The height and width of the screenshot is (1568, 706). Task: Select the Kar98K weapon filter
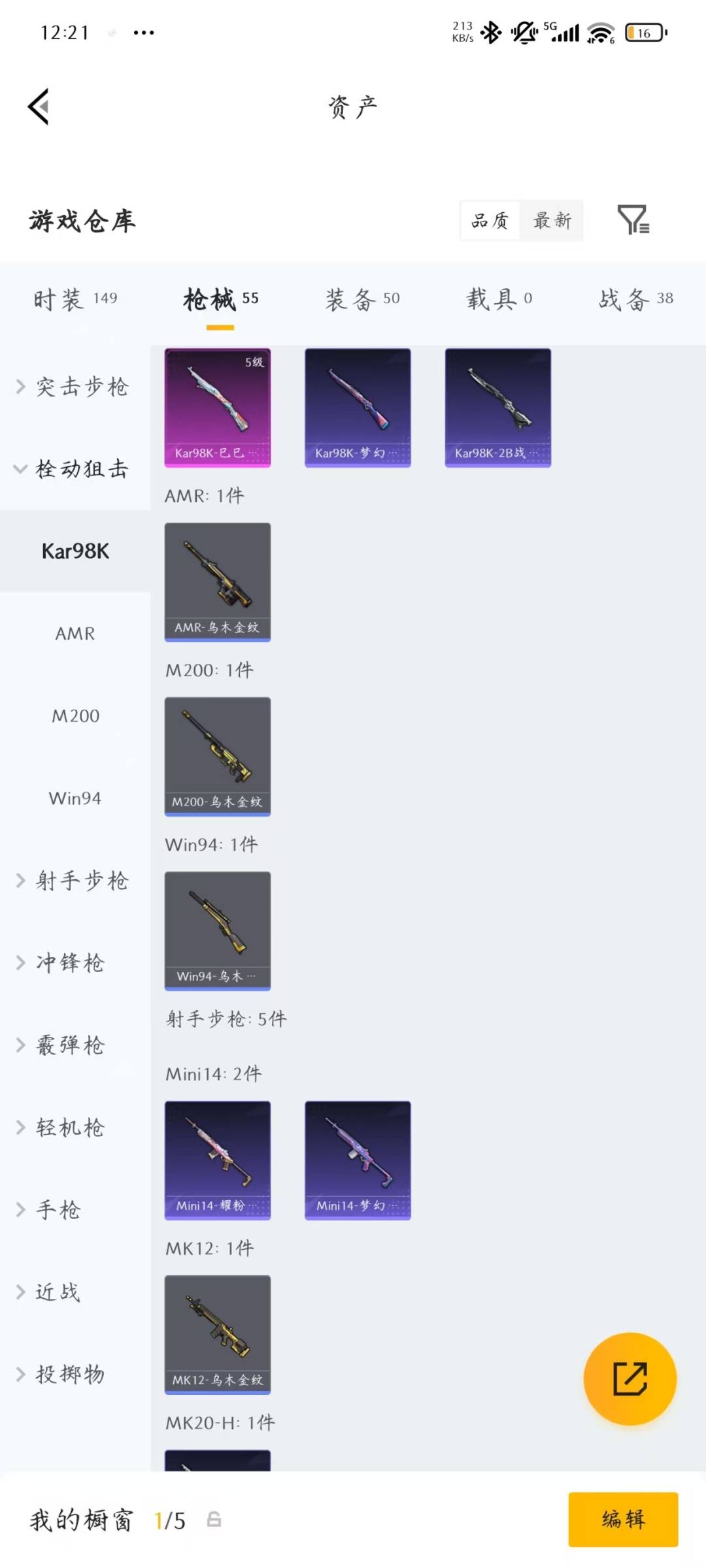(x=75, y=551)
